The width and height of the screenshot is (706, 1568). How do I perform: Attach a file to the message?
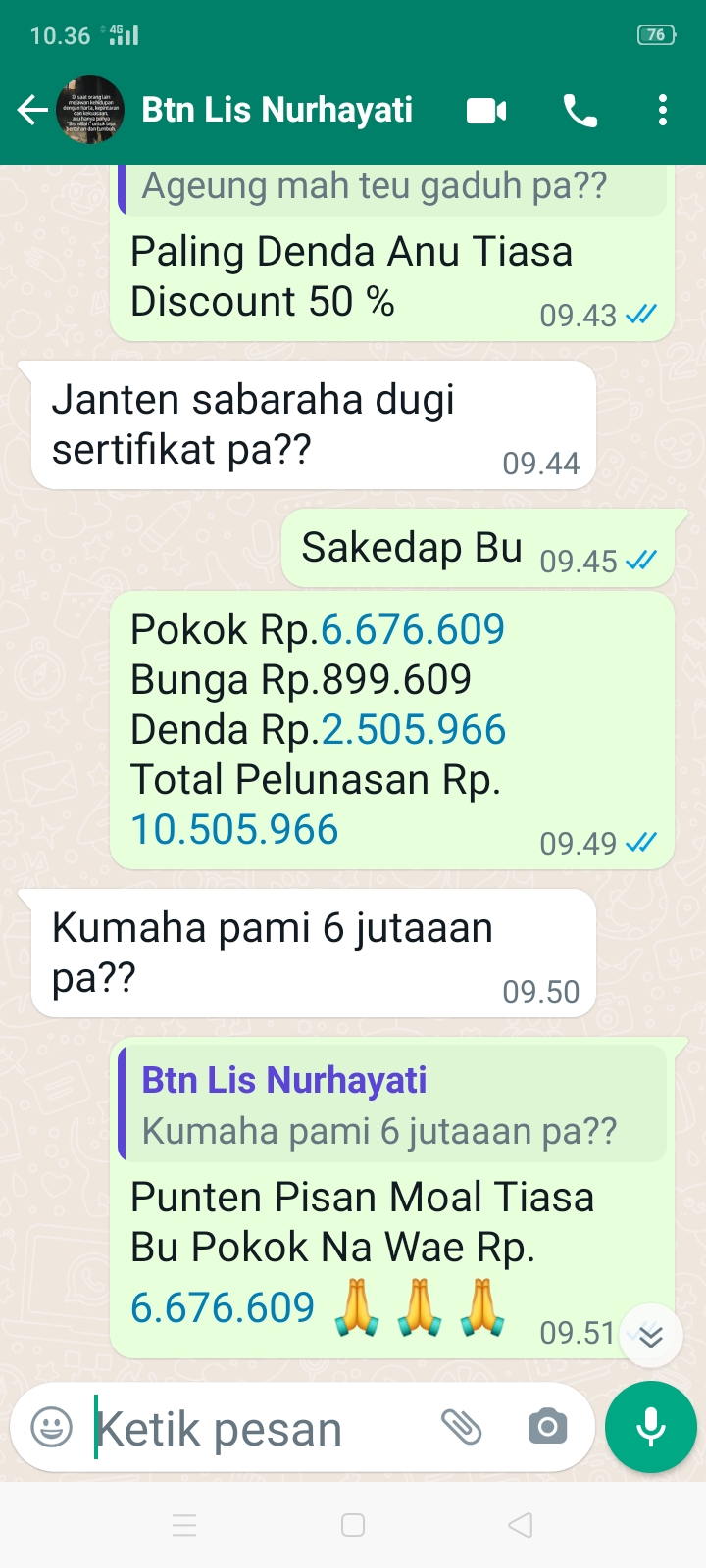[462, 1427]
